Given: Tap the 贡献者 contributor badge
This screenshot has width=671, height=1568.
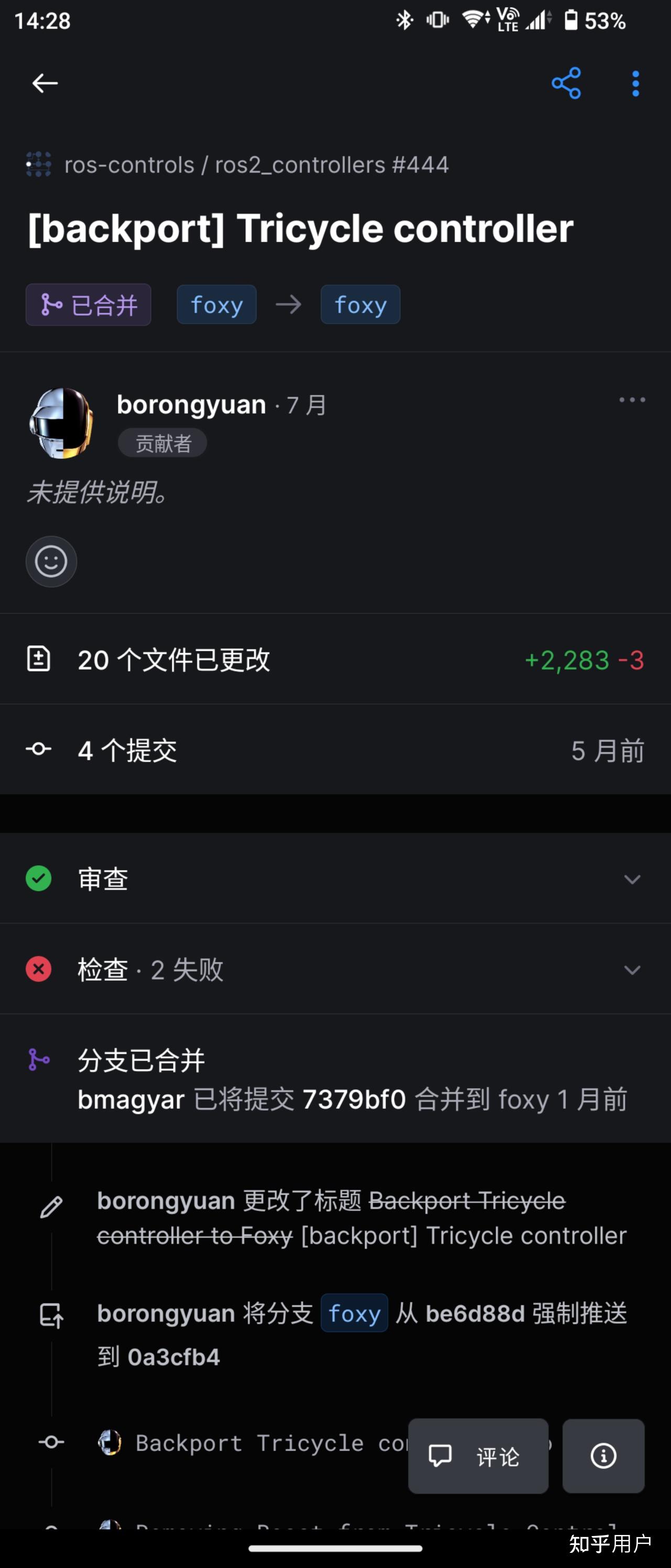Looking at the screenshot, I should pyautogui.click(x=162, y=443).
